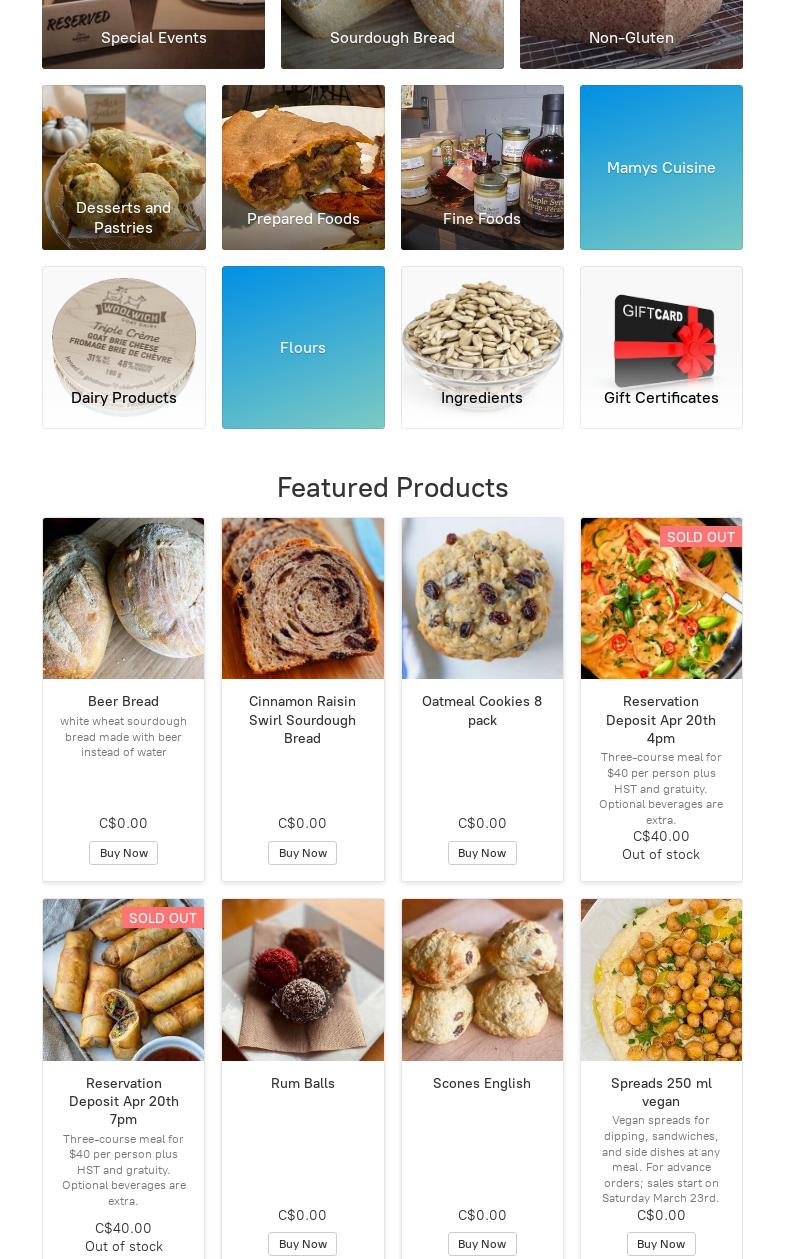Screen dimensions: 785x1259
Task: Open Reservation Deposit Apr 20th 4pm product
Action: point(661,719)
